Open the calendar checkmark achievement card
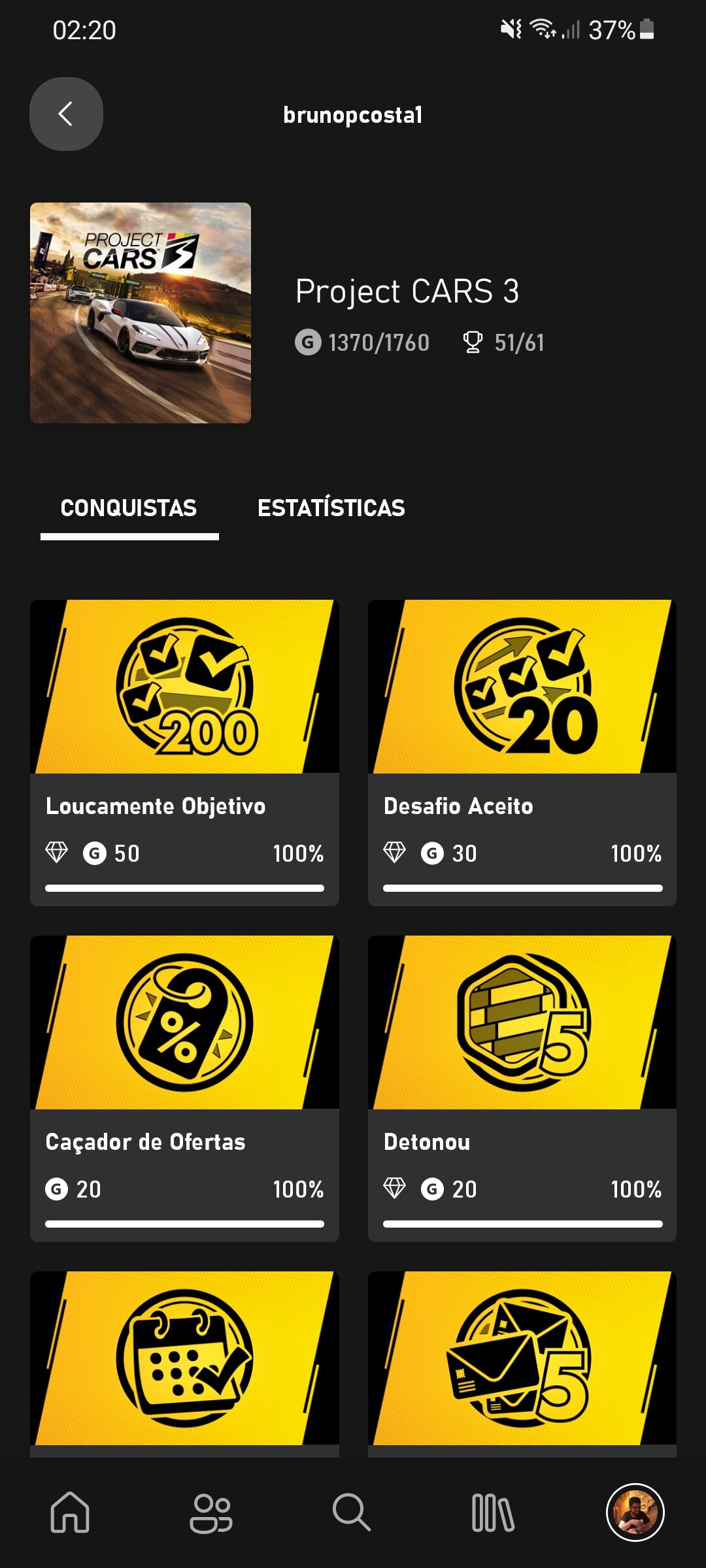 pyautogui.click(x=184, y=1364)
